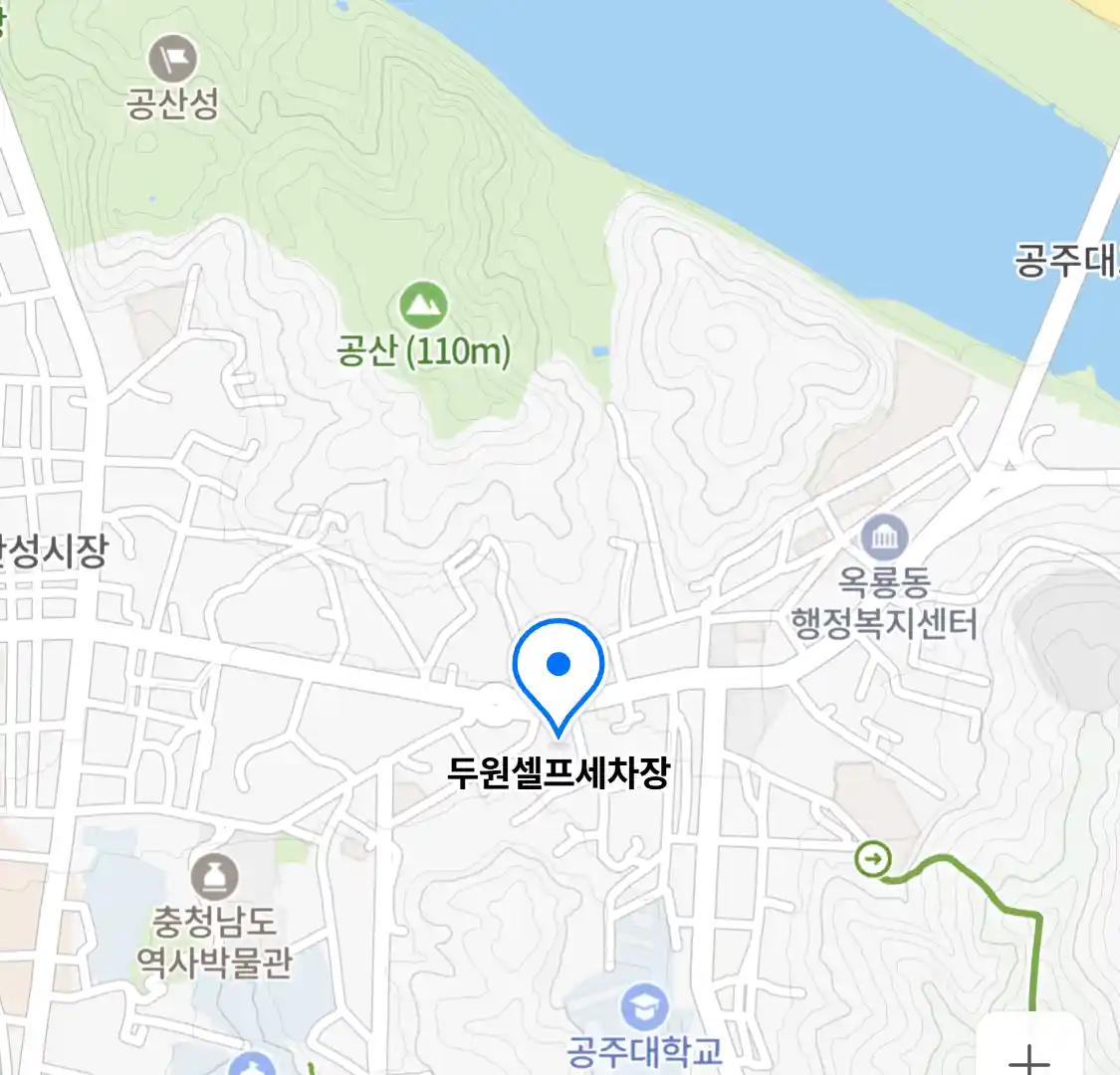Image resolution: width=1120 pixels, height=1075 pixels.
Task: Select the 충청남도 역사박물관 museum marker
Action: pyautogui.click(x=215, y=877)
